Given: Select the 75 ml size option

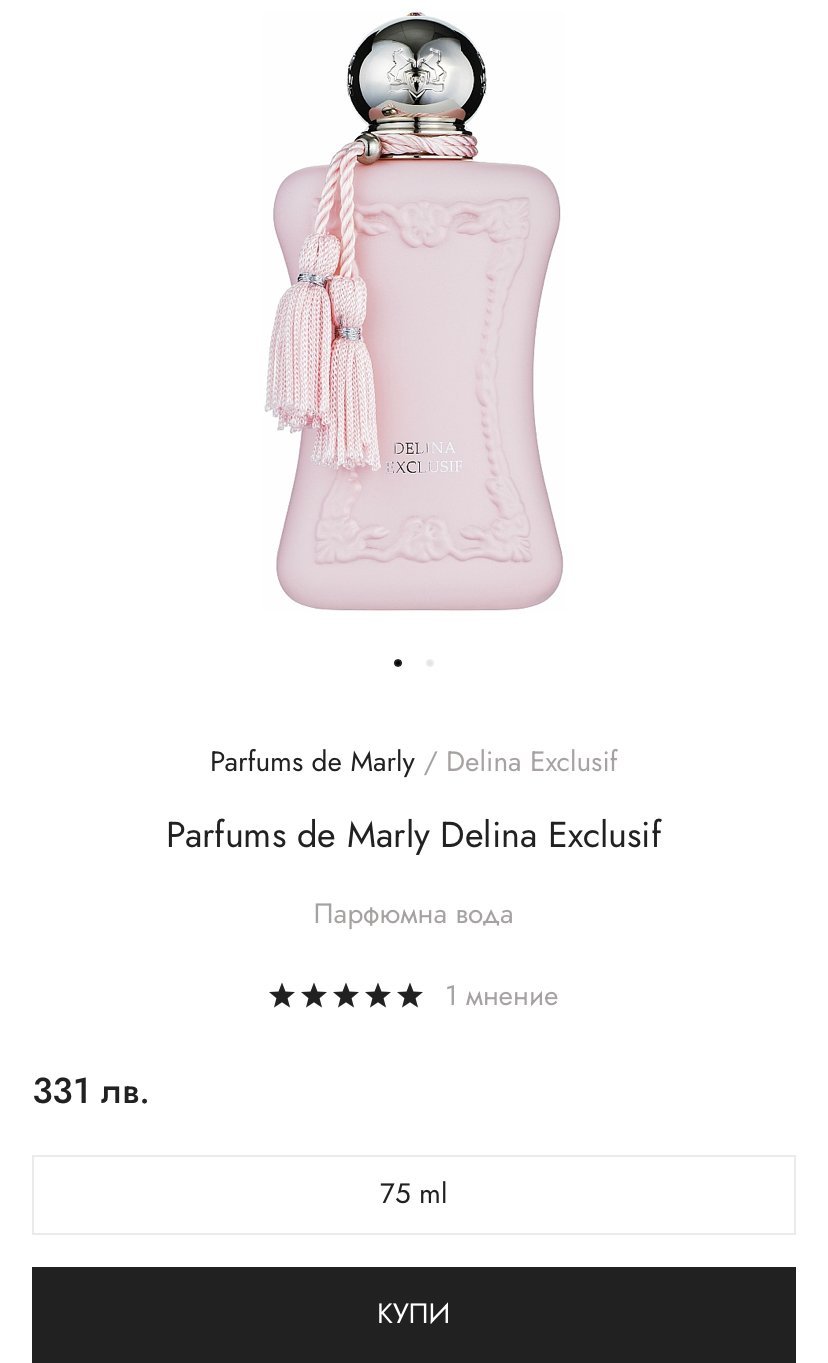Looking at the screenshot, I should click(413, 1194).
